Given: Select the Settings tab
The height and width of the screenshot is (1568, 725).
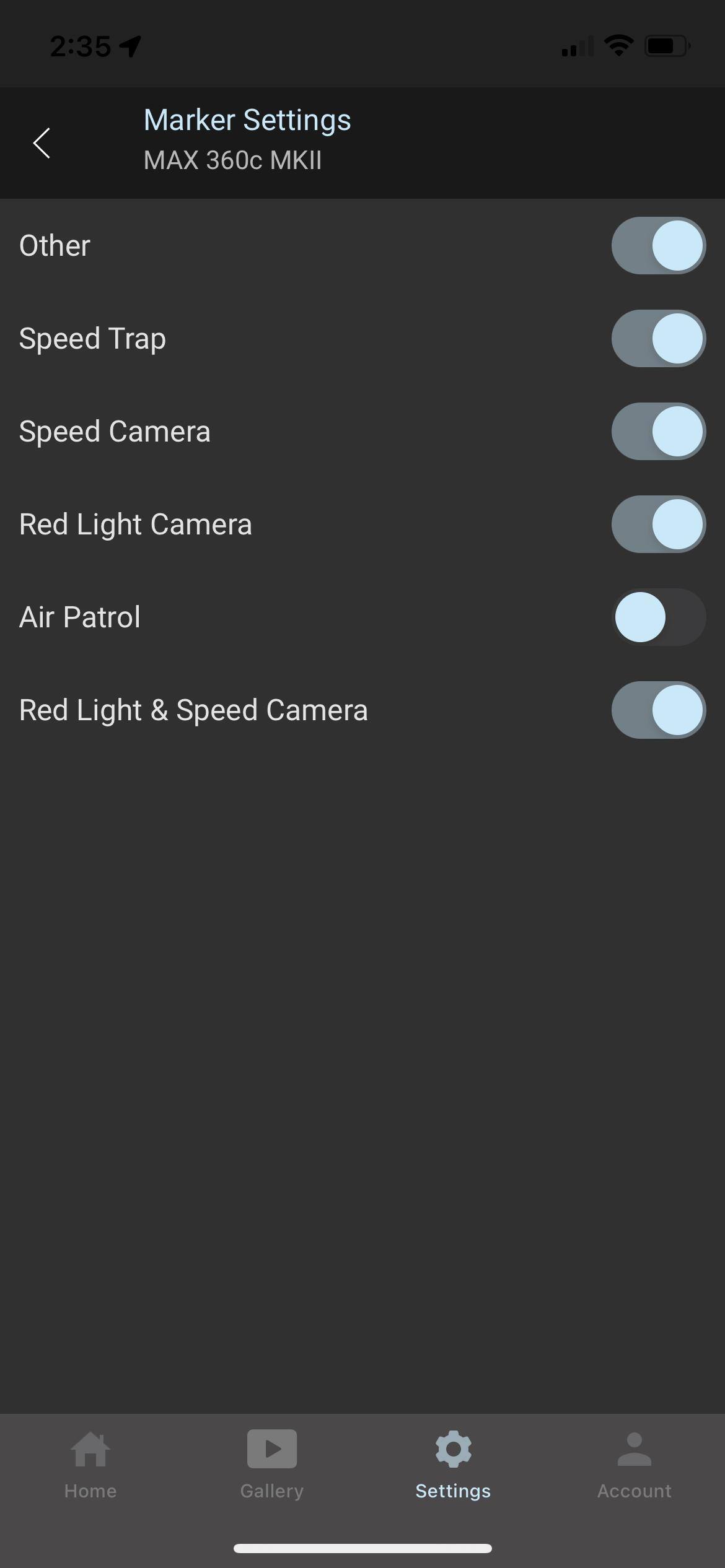Looking at the screenshot, I should pos(453,1465).
